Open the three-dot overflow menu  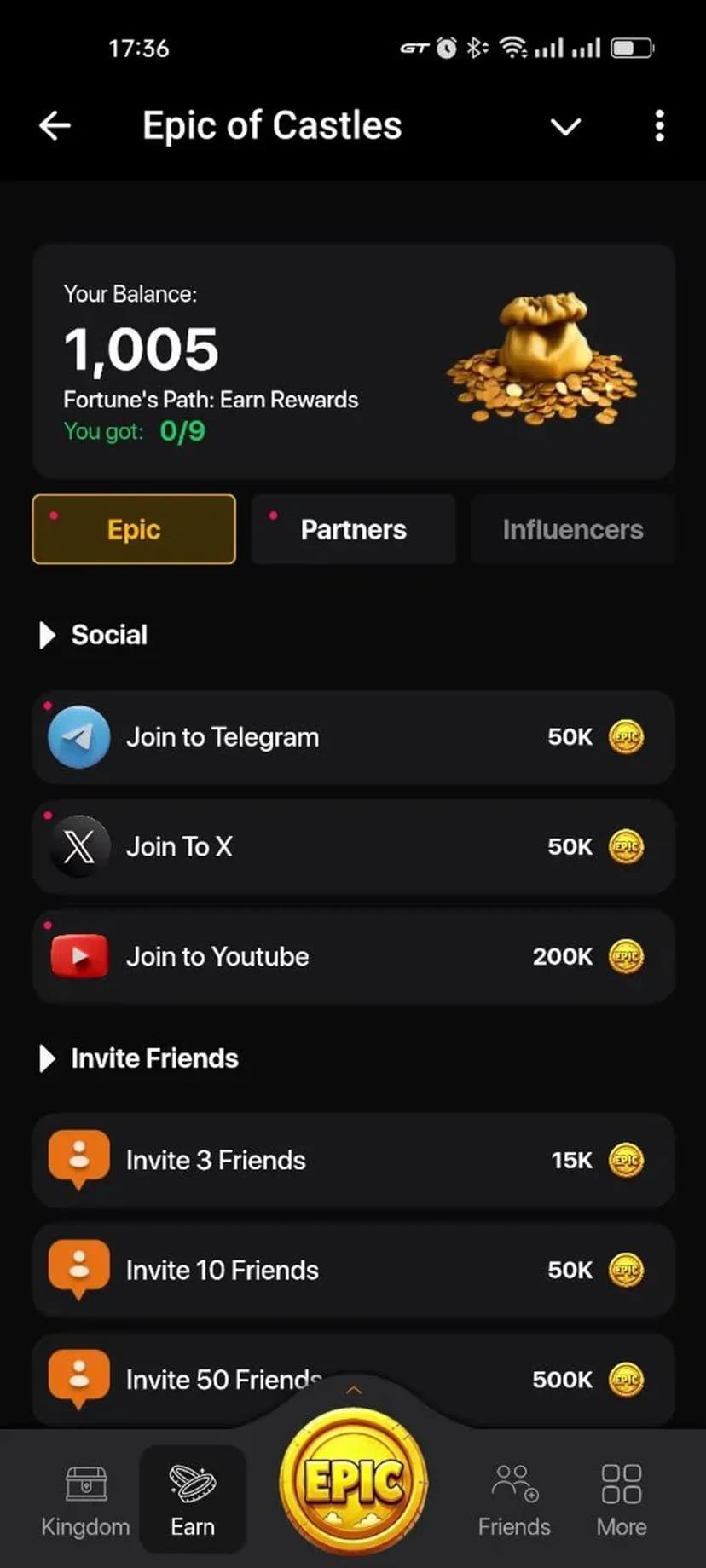pos(659,126)
